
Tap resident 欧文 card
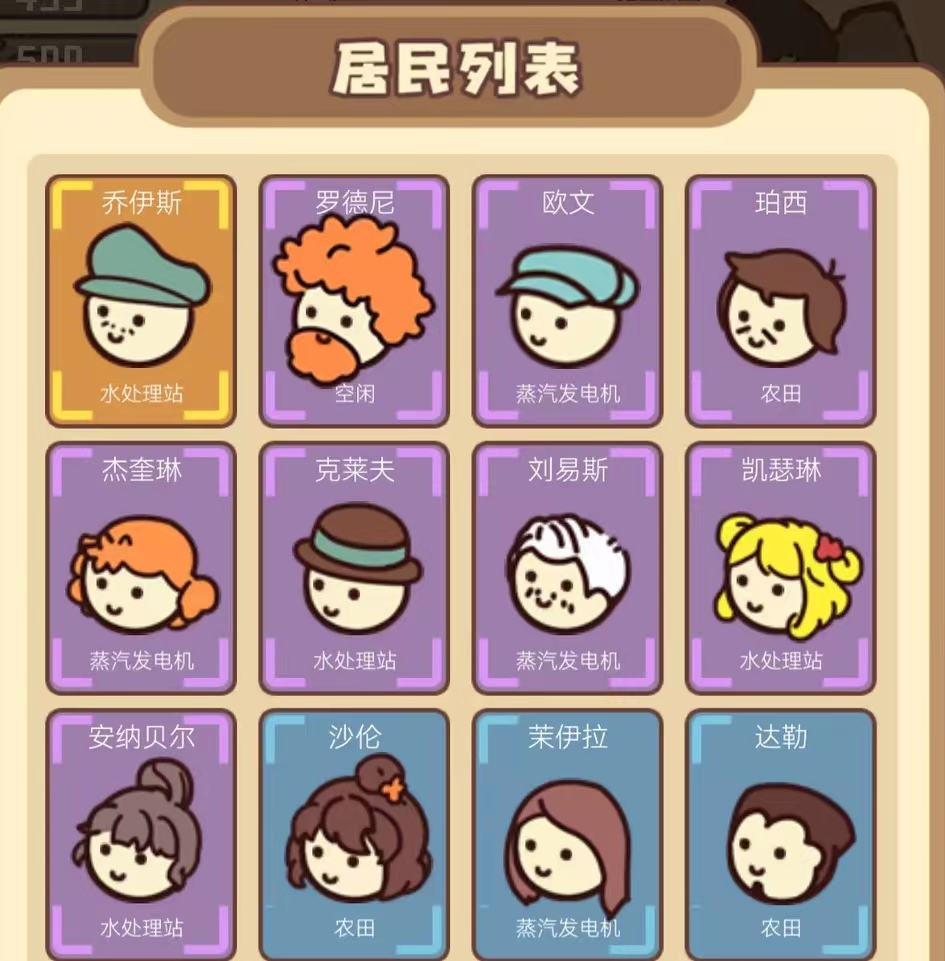click(x=567, y=300)
